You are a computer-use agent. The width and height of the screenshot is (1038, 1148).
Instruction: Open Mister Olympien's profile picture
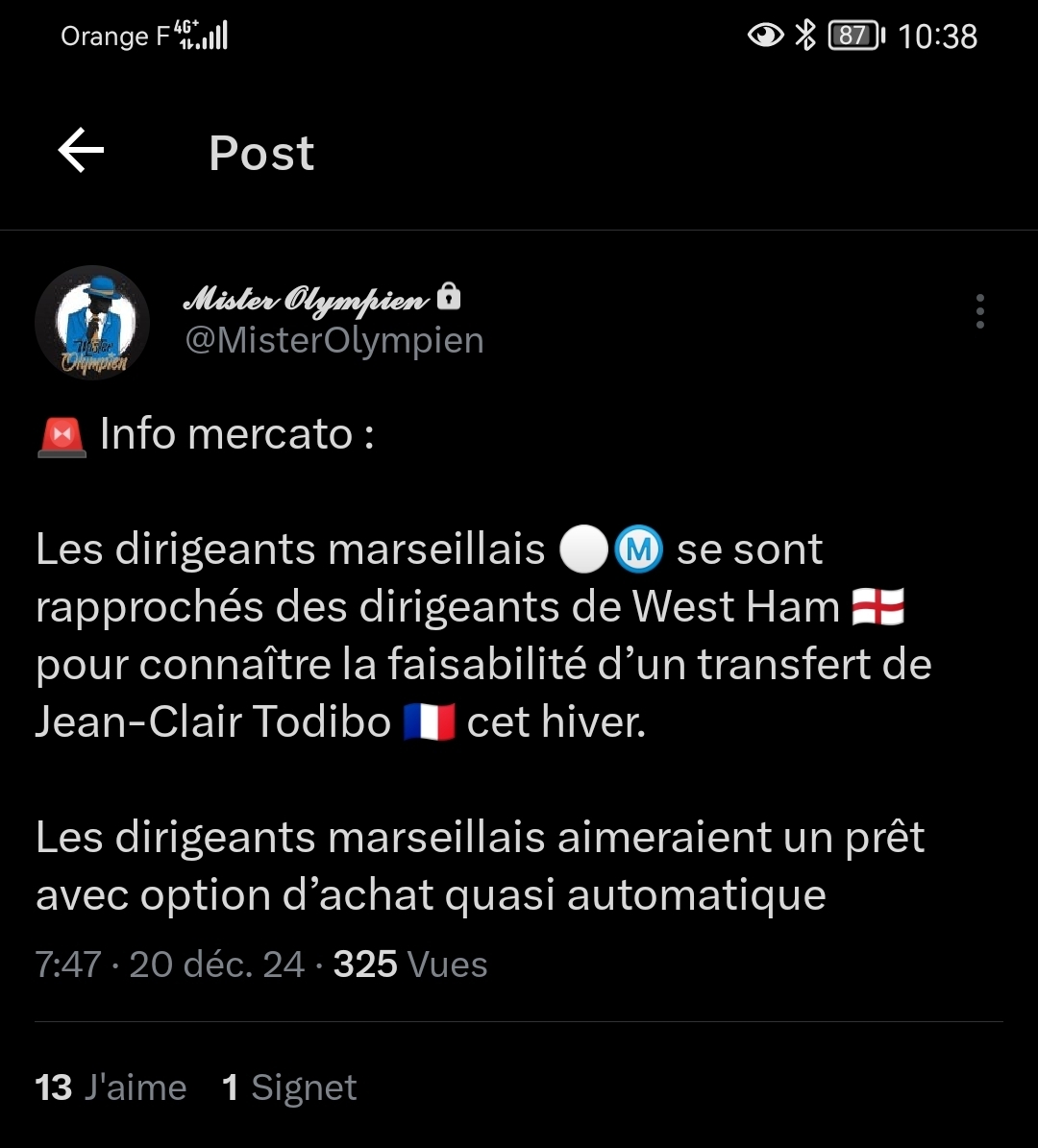(92, 323)
